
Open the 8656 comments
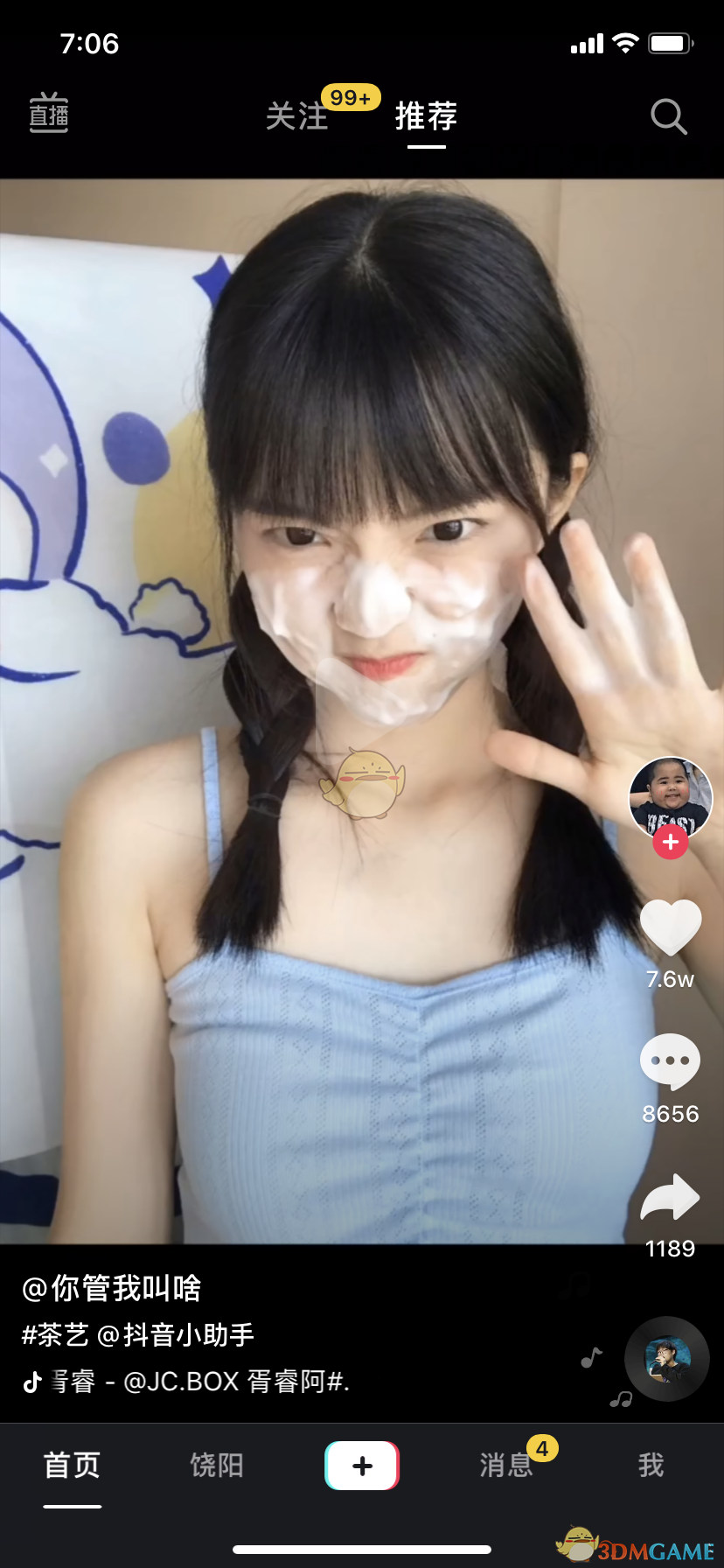671,1060
